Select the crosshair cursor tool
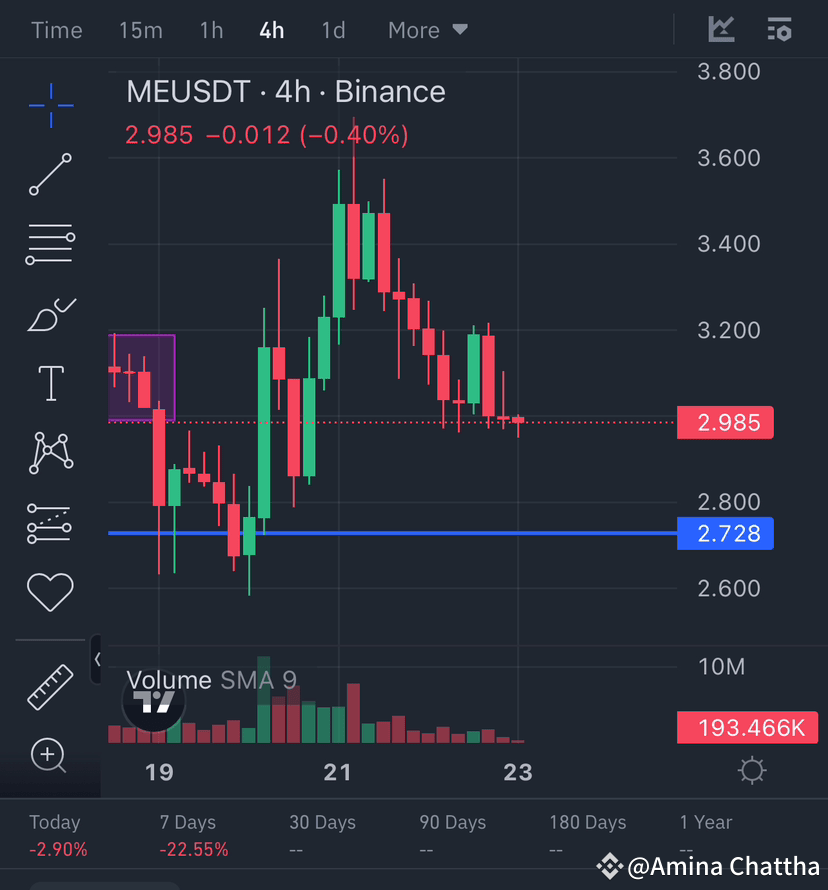The width and height of the screenshot is (828, 890). (x=50, y=105)
